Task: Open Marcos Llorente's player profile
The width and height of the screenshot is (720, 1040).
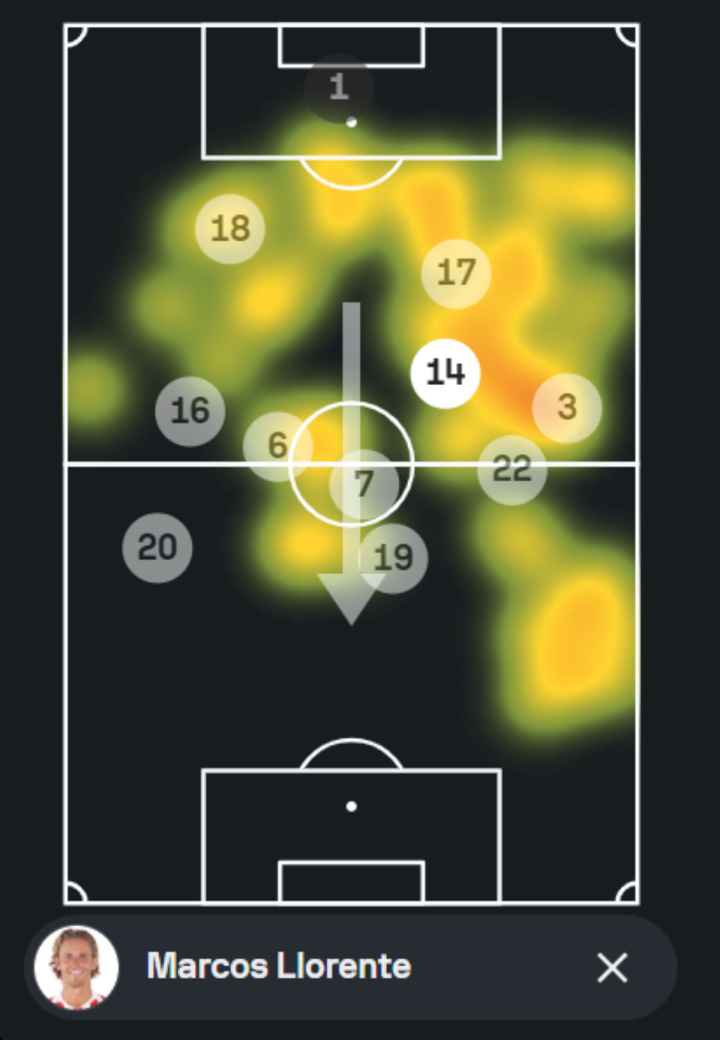Action: click(x=278, y=967)
